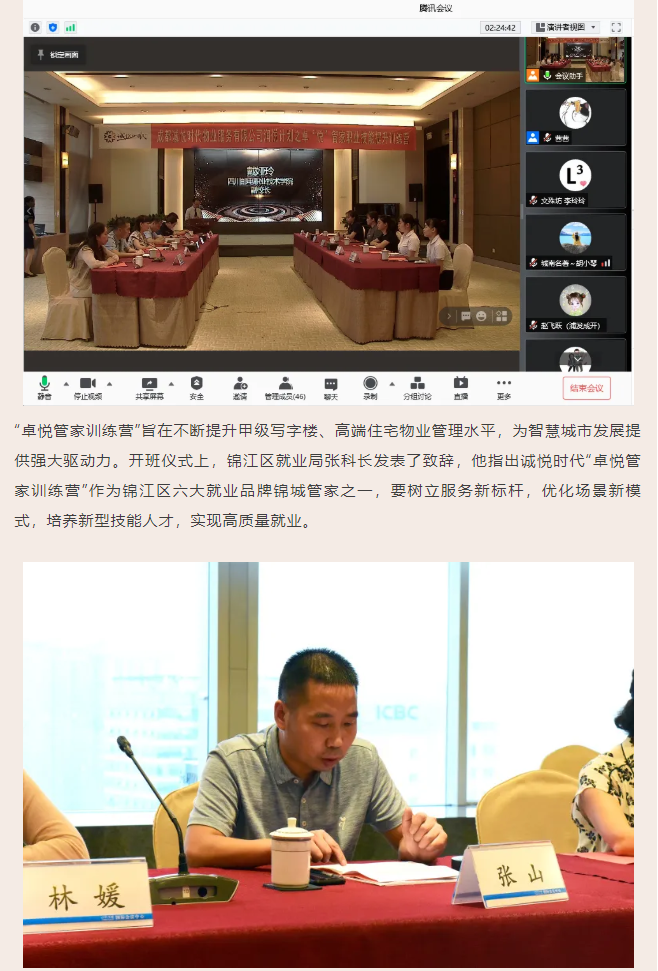Open the Tencent Meeting screenshot image
This screenshot has height=971, width=658.
(327, 205)
